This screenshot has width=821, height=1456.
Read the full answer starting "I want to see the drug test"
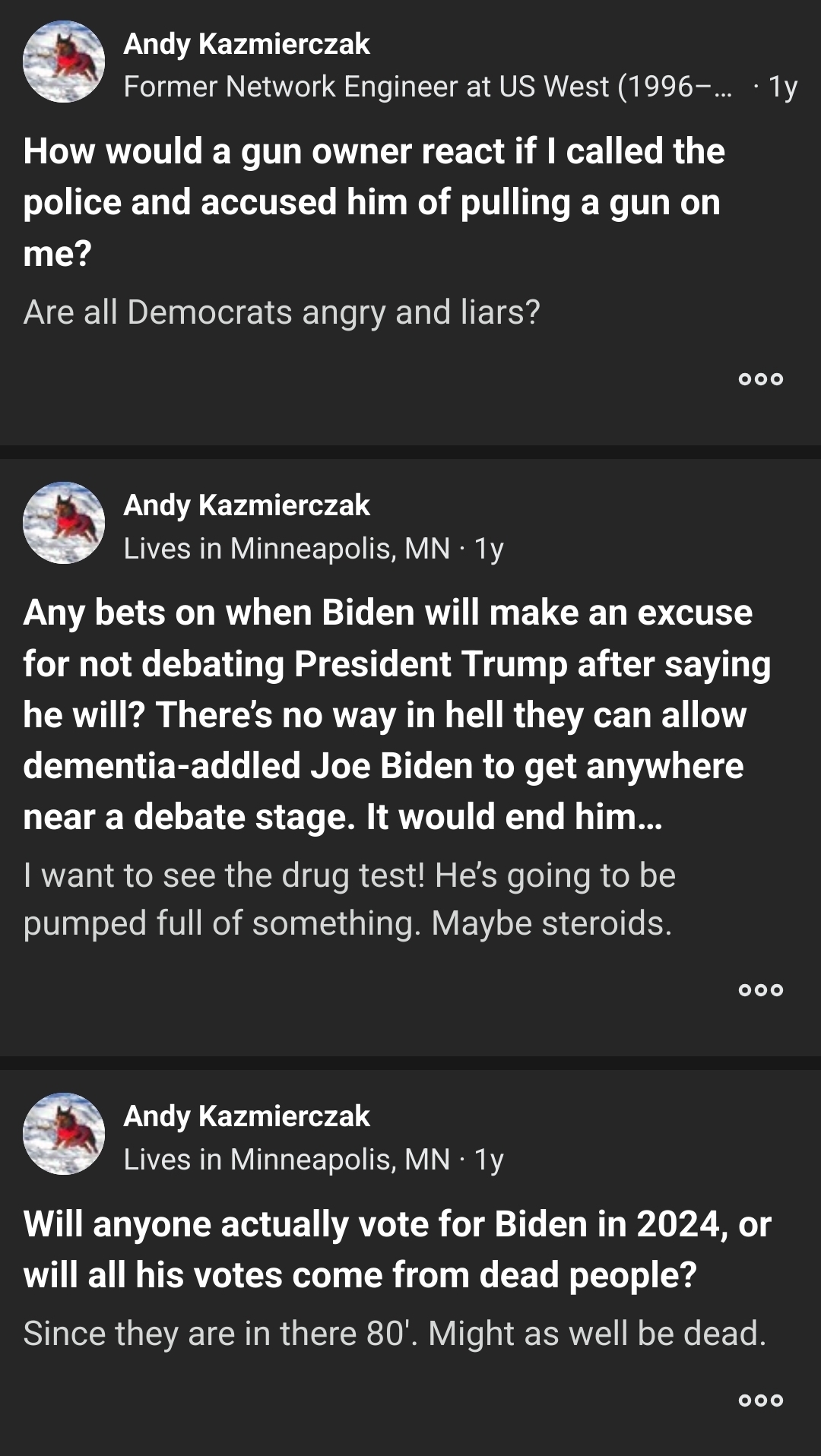tap(348, 900)
